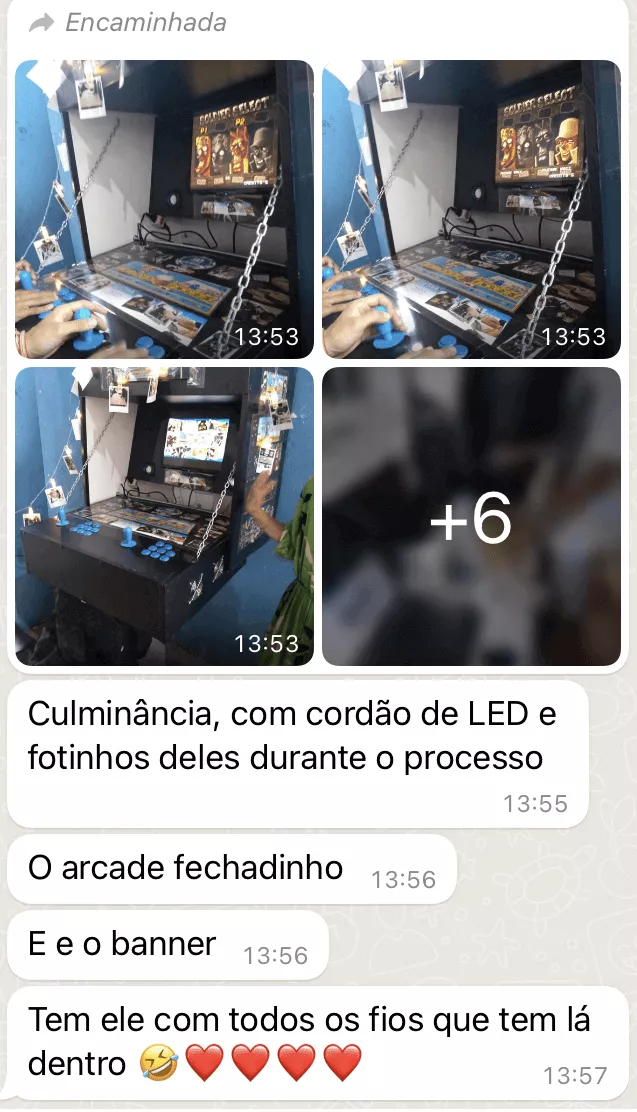Open the first forwarded arcade photo
The width and height of the screenshot is (637, 1112).
click(x=164, y=209)
